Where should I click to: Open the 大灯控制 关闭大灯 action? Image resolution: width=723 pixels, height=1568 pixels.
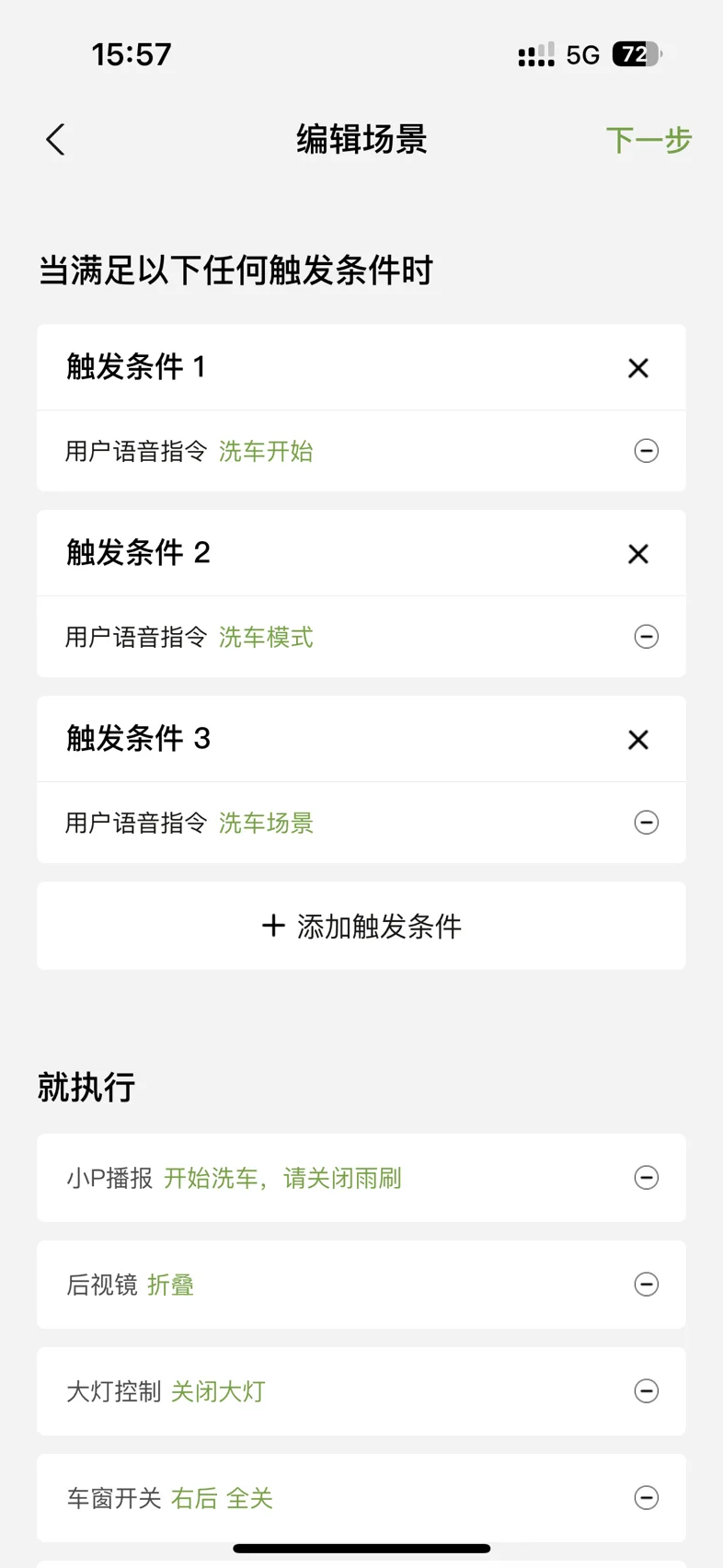click(x=361, y=1391)
